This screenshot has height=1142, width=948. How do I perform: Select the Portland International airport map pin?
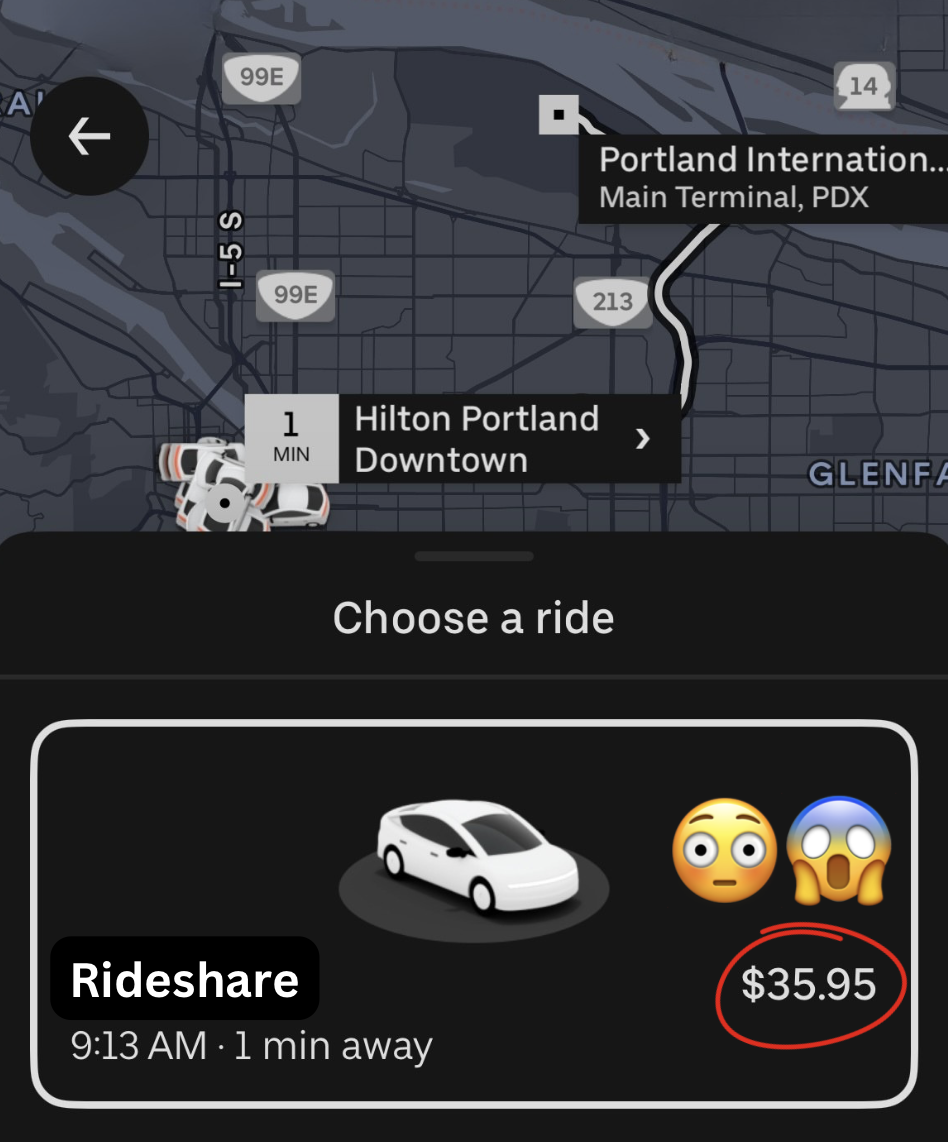(x=557, y=115)
